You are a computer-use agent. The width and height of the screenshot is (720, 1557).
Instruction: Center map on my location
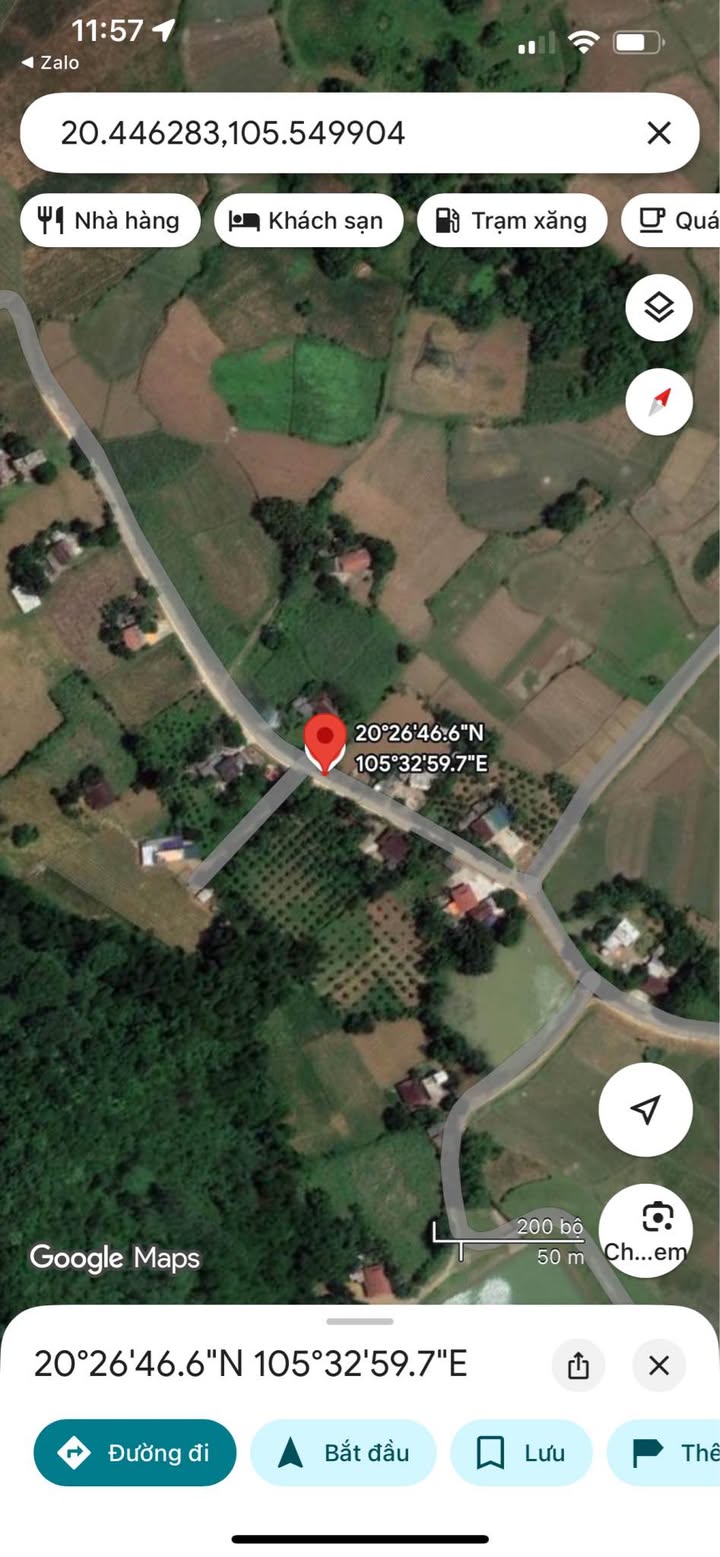point(646,1109)
